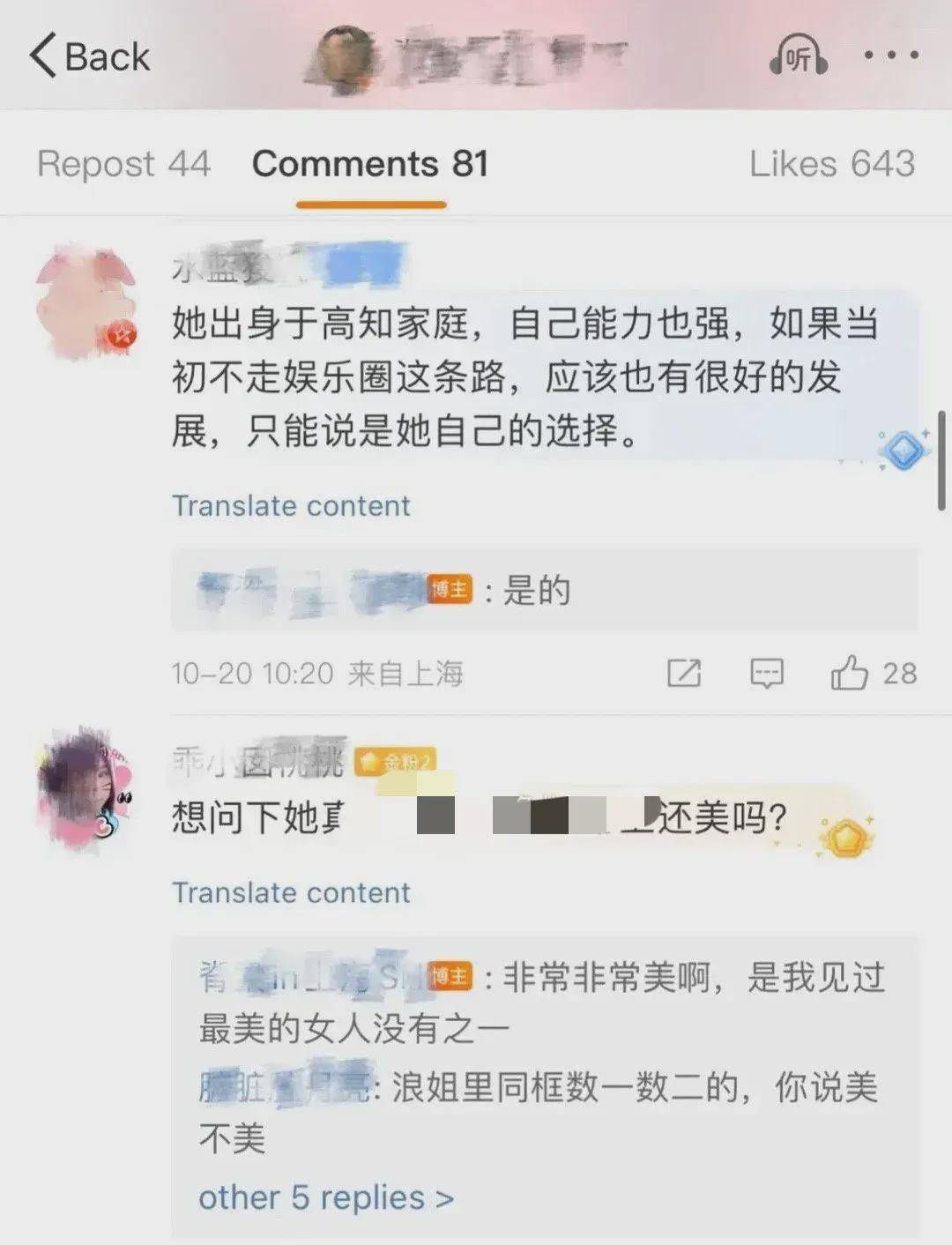Open the three-dot overflow menu
Image resolution: width=952 pixels, height=1245 pixels.
890,56
